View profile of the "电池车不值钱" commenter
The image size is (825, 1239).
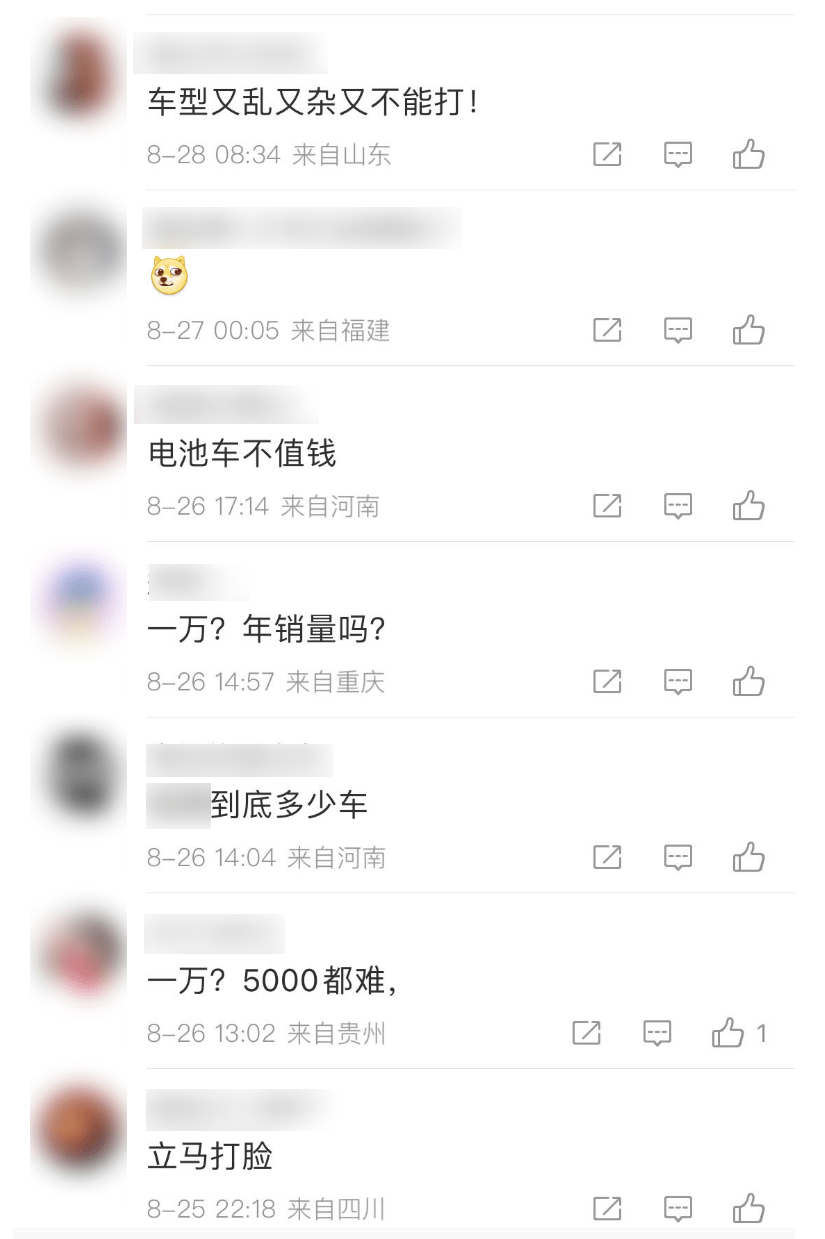click(x=79, y=427)
